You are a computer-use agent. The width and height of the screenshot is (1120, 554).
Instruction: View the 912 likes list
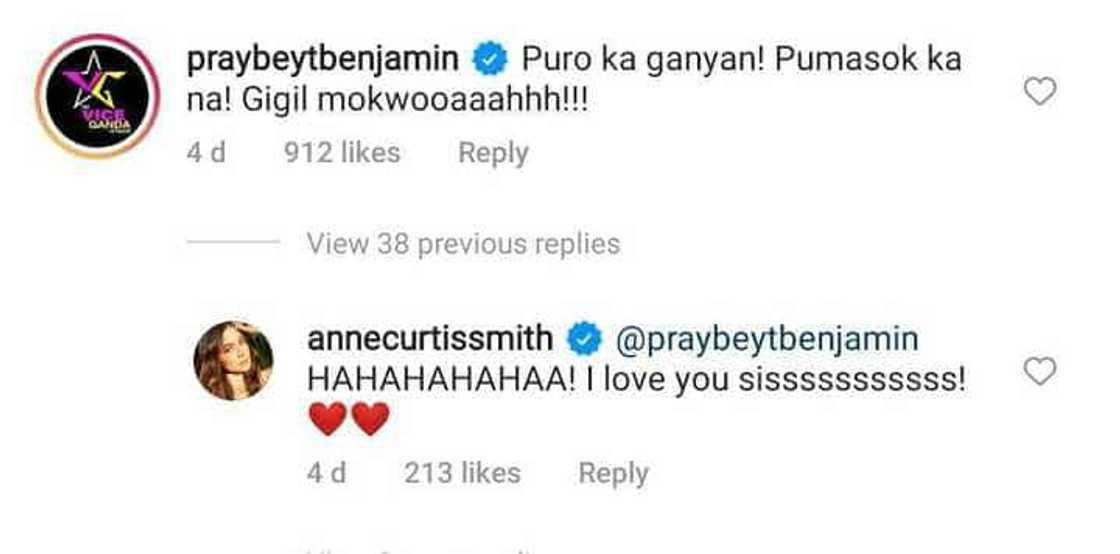342,153
